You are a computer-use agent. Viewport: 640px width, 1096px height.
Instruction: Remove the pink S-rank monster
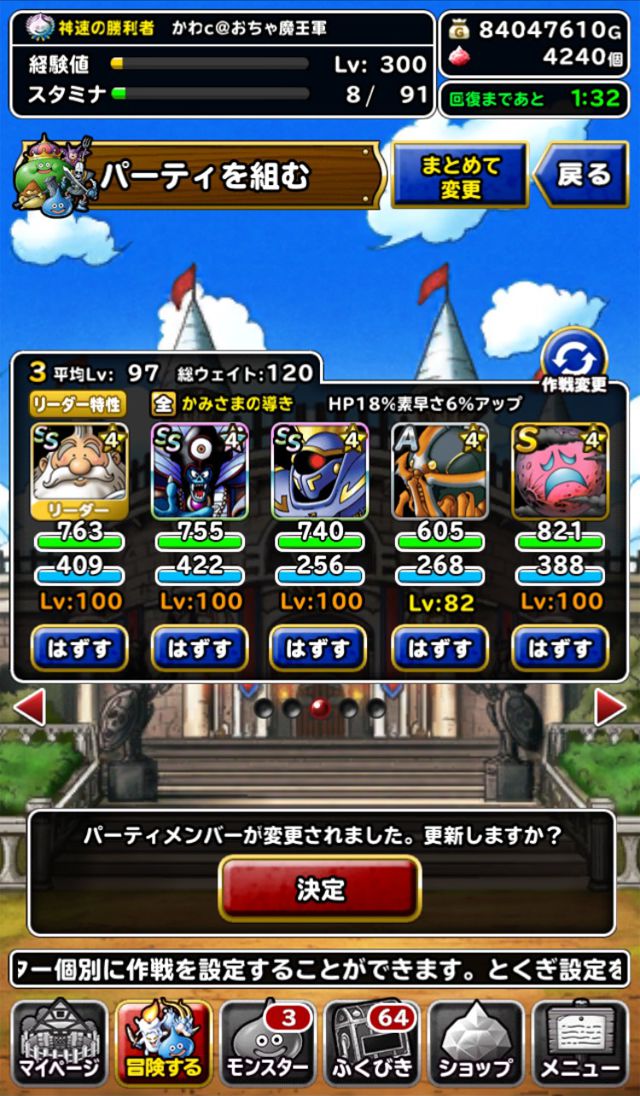tap(560, 649)
